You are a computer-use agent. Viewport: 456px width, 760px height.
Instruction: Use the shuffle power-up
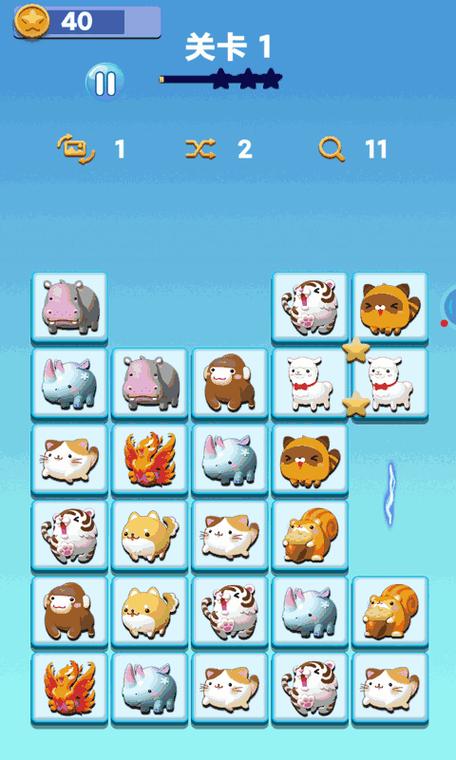pyautogui.click(x=201, y=149)
